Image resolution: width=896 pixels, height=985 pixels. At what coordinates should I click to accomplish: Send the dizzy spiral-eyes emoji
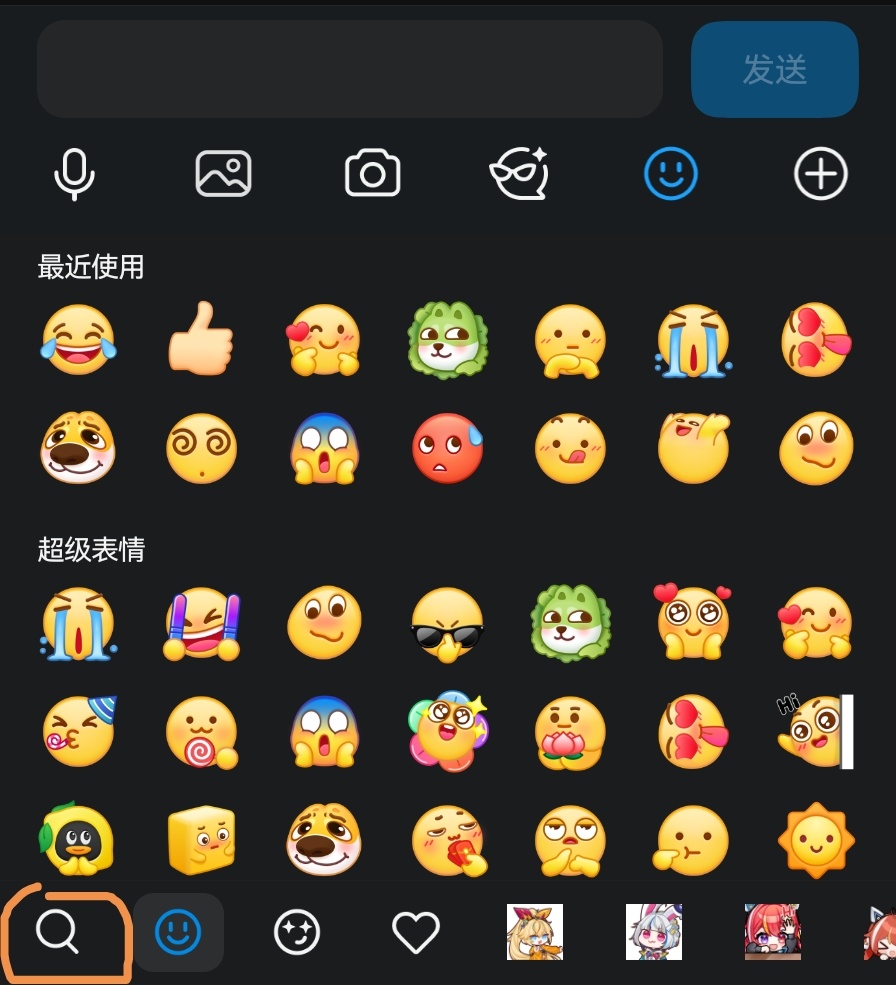point(201,448)
